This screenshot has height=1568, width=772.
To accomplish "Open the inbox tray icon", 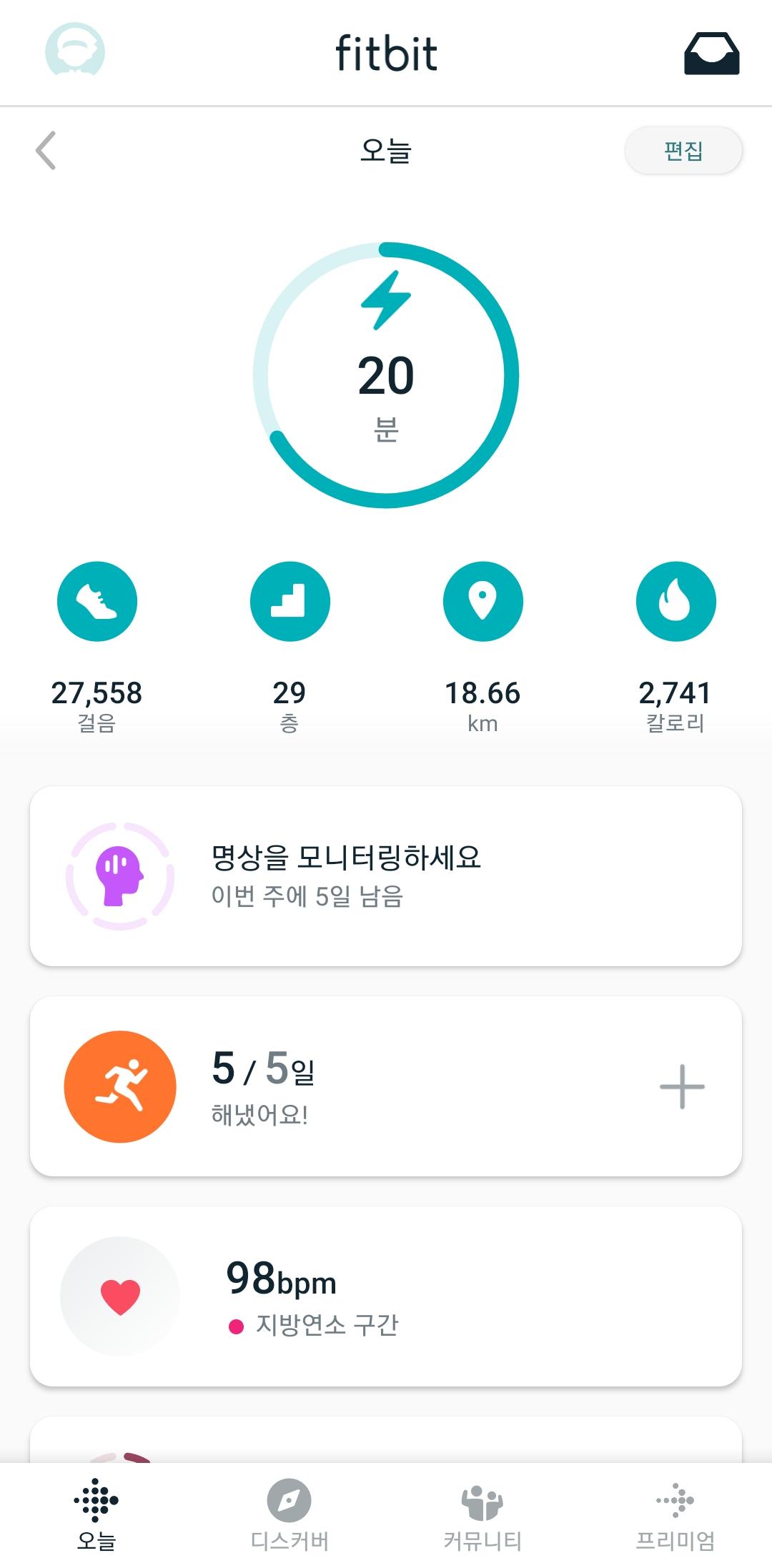I will [x=711, y=54].
